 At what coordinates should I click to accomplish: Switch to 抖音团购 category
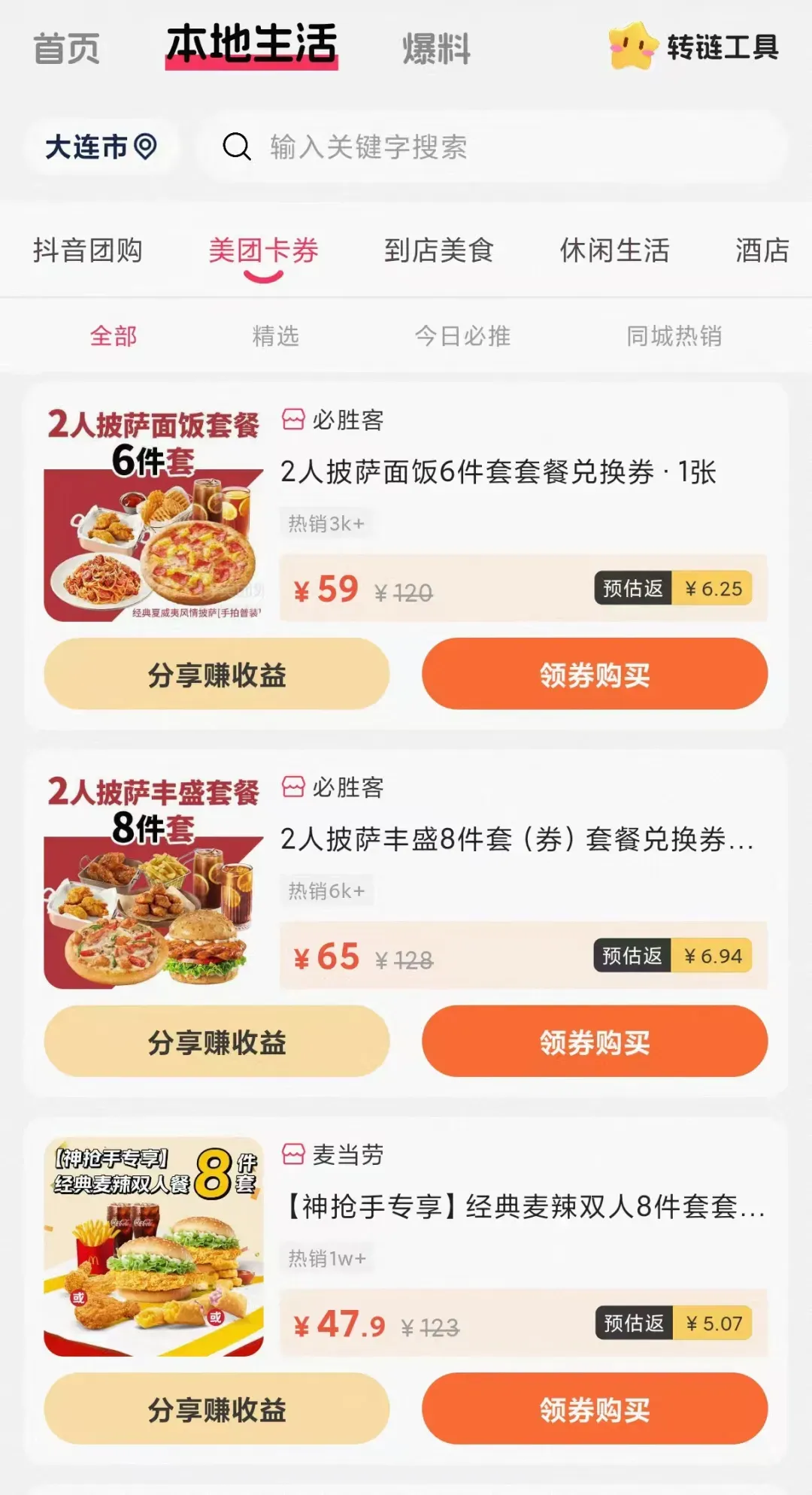(x=87, y=250)
